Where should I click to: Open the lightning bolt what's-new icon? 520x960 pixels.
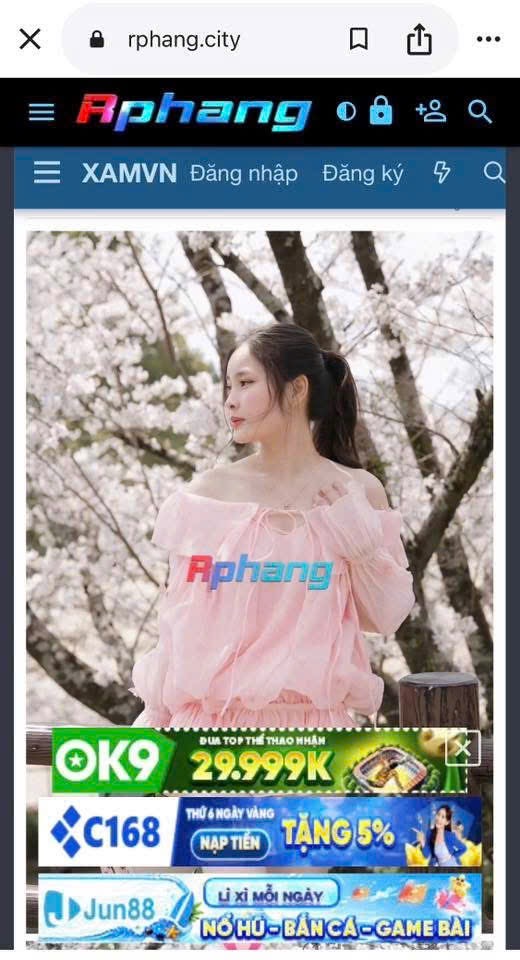[442, 173]
